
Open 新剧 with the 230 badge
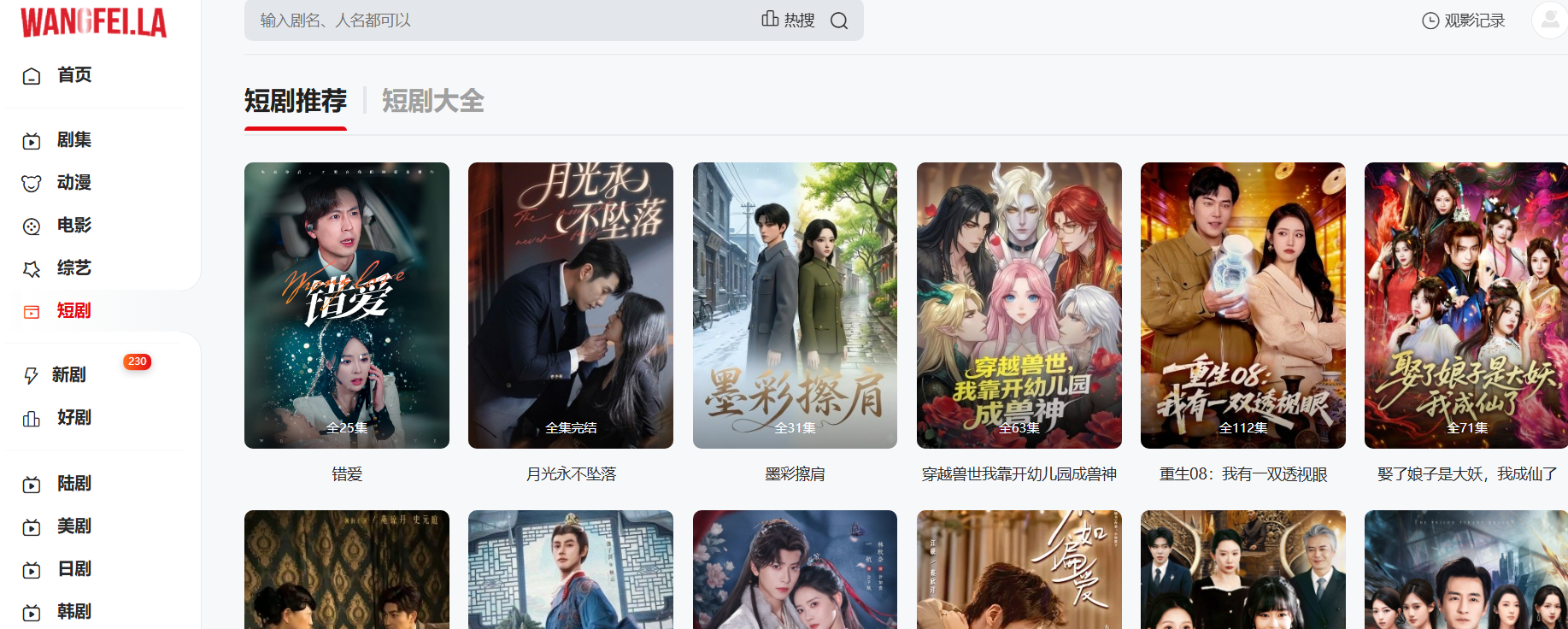(68, 375)
